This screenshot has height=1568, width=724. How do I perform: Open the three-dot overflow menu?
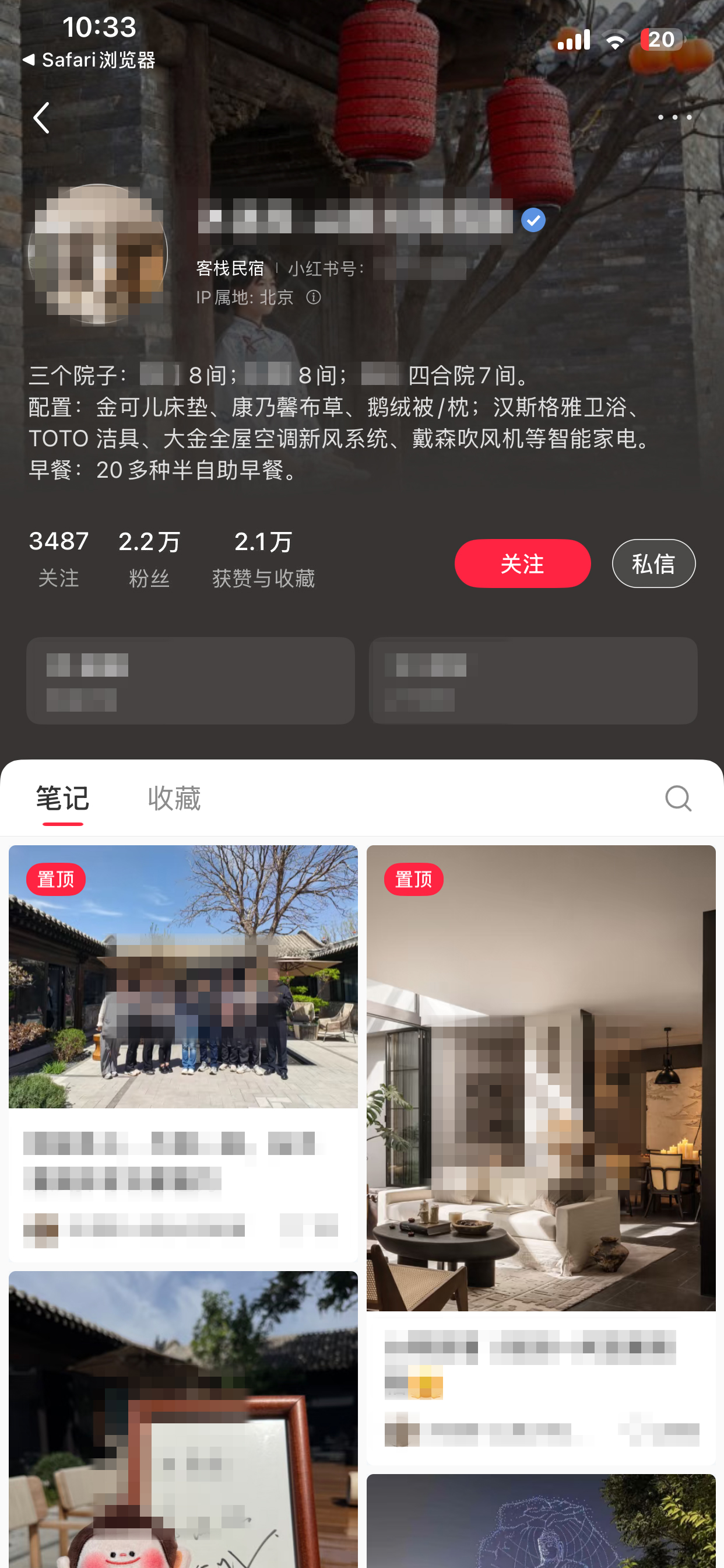(x=674, y=117)
